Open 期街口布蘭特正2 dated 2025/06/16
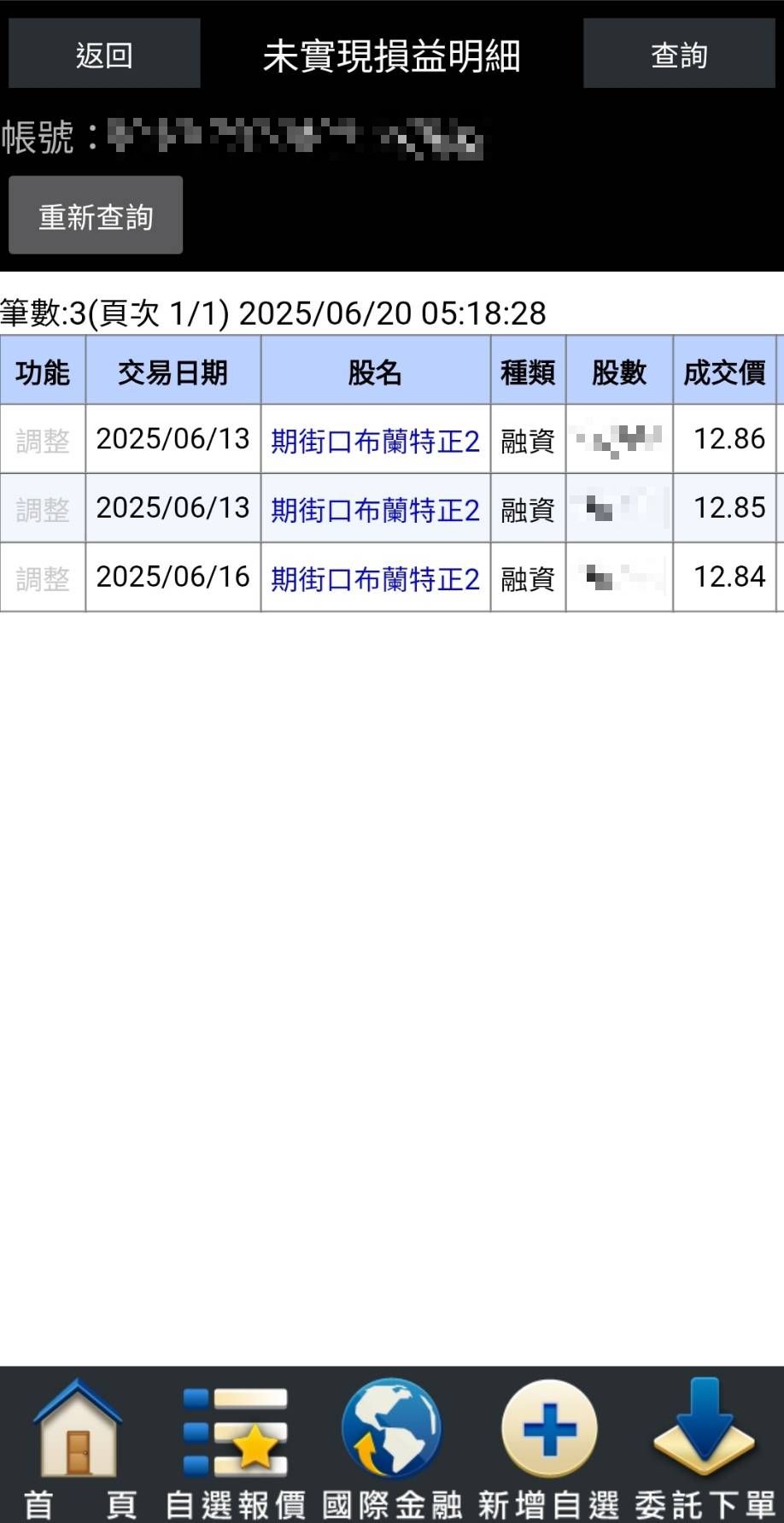 click(375, 579)
